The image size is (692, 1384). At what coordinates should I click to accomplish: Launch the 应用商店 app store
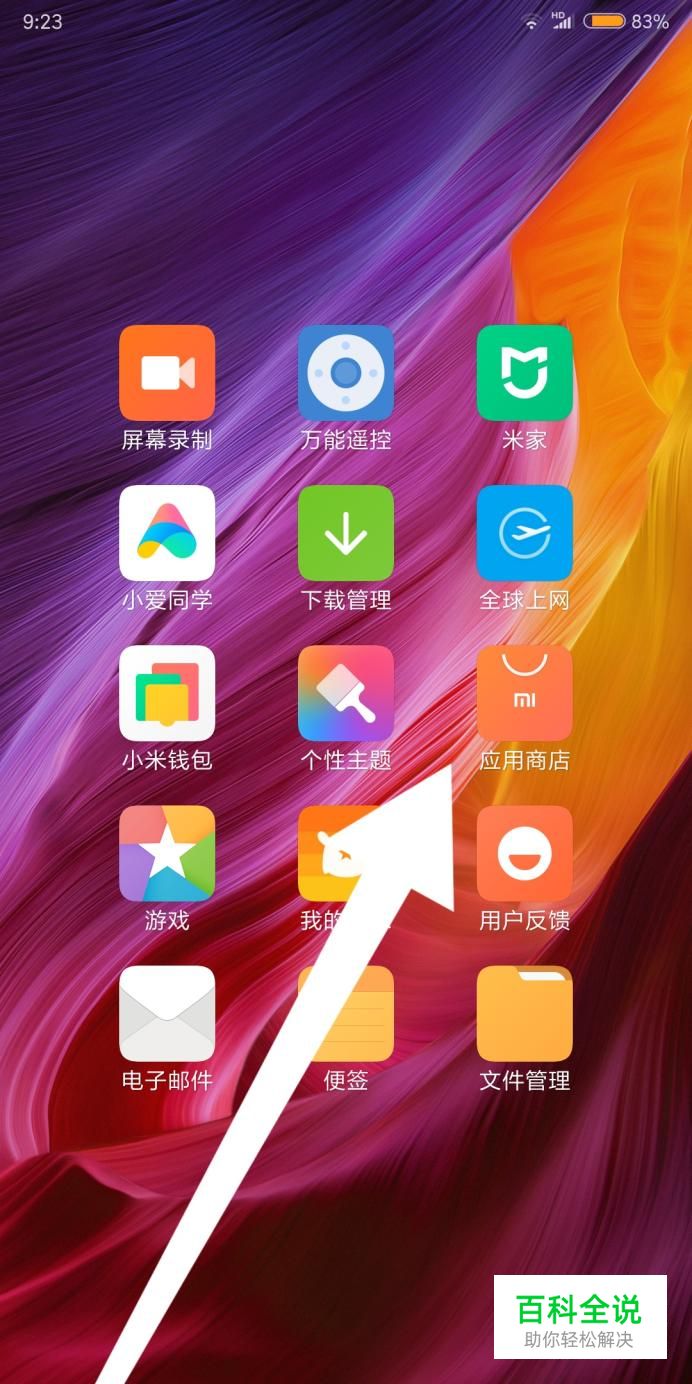pyautogui.click(x=525, y=693)
